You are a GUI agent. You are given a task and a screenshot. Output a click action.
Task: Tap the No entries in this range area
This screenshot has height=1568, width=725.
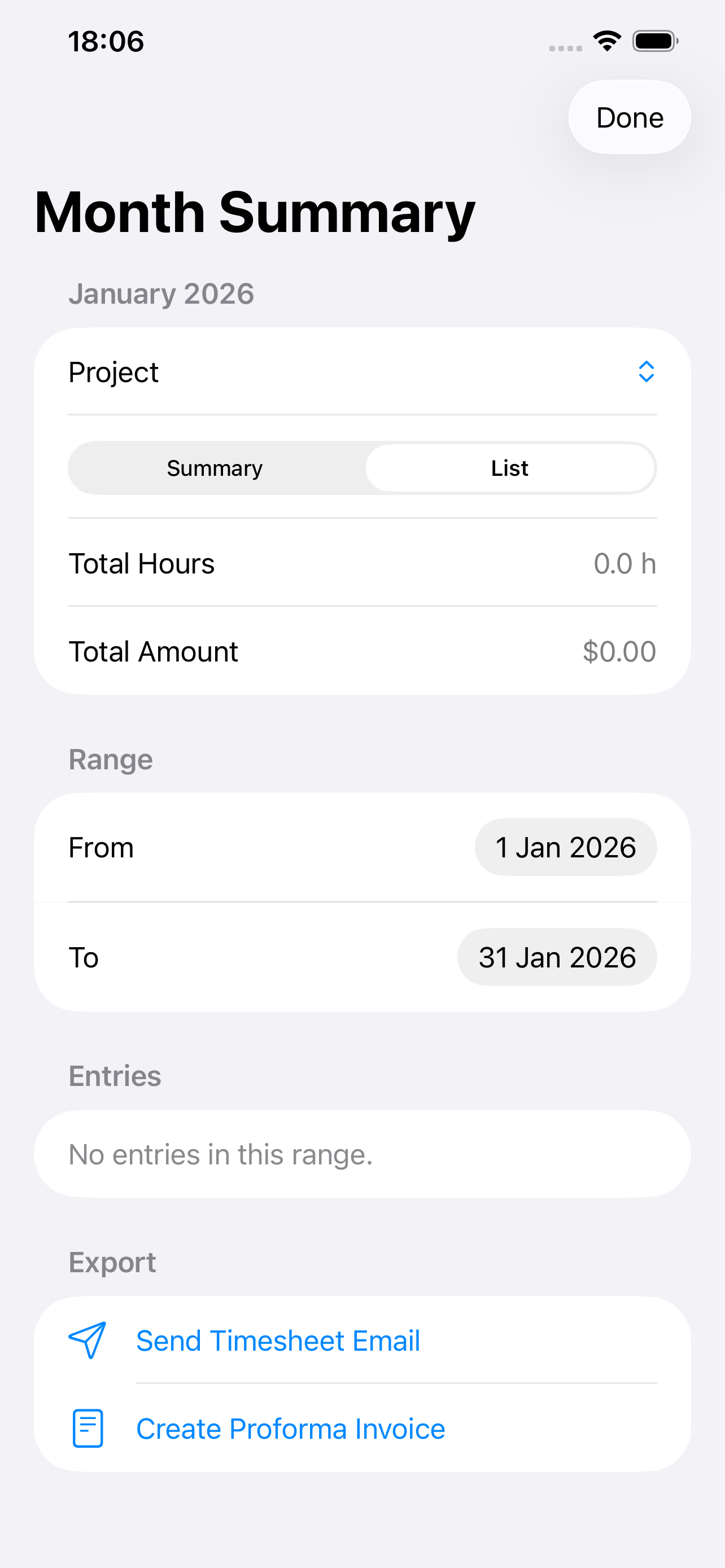coord(362,1154)
